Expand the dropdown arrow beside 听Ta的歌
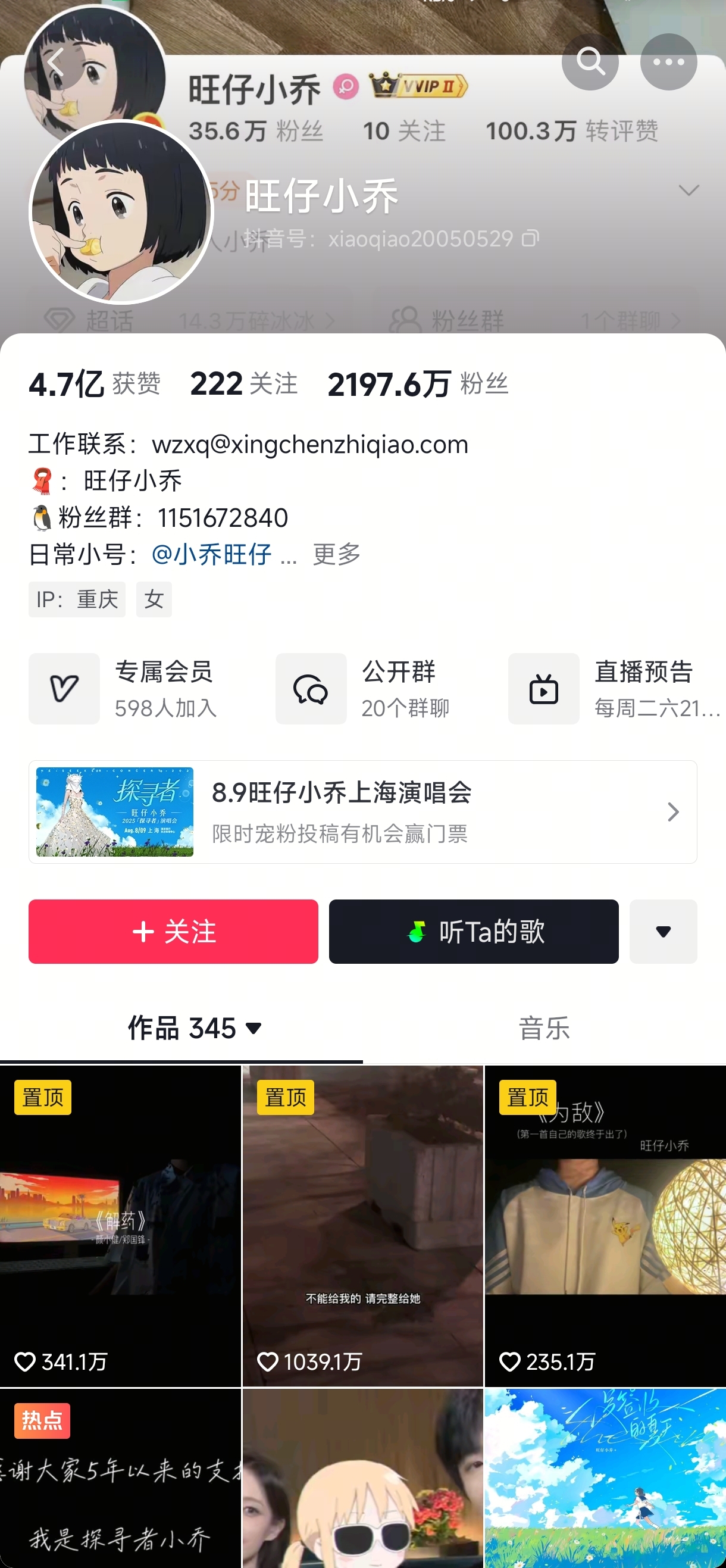726x1568 pixels. [663, 930]
